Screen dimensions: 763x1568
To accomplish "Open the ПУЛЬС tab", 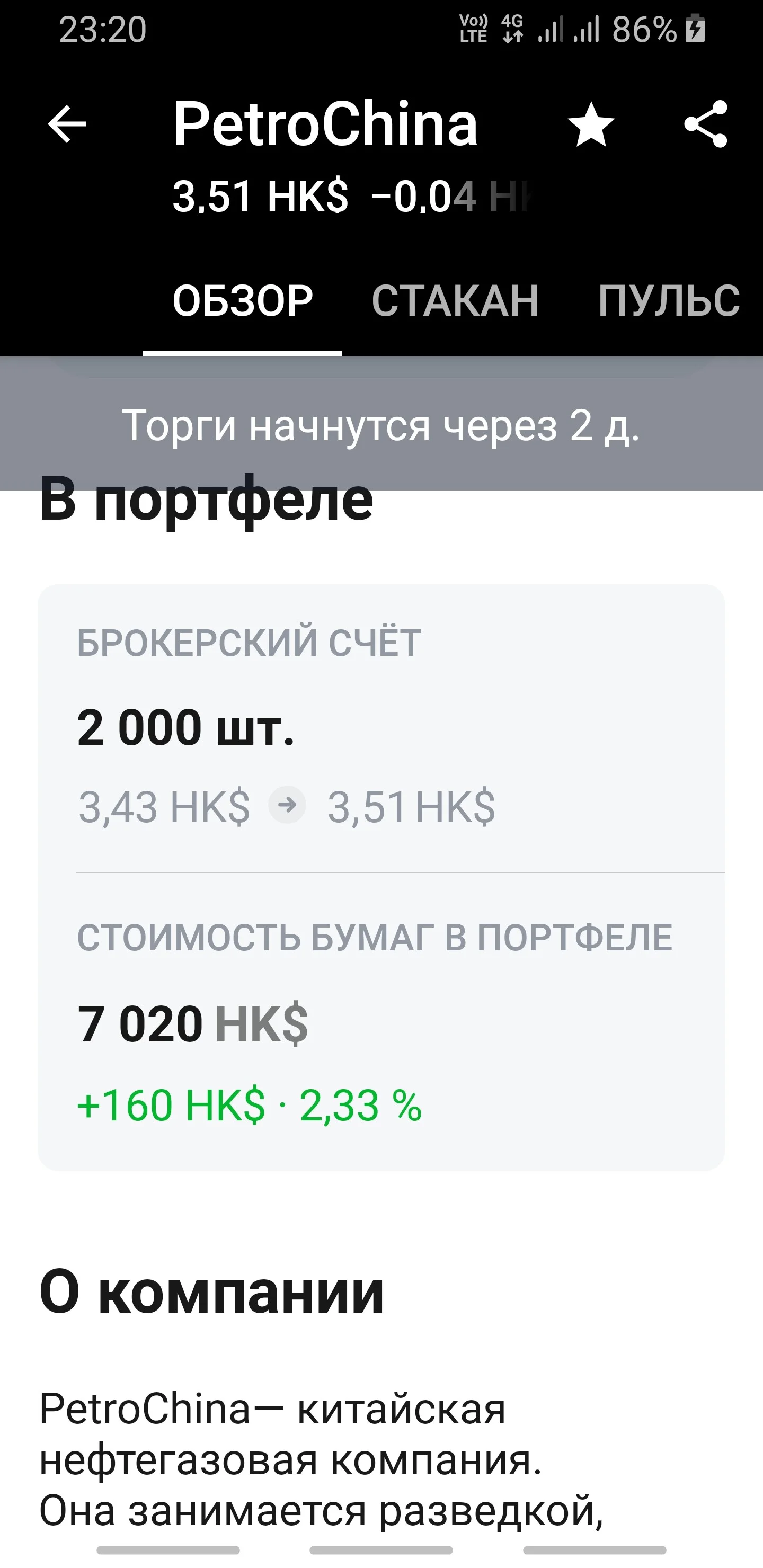I will tap(669, 301).
